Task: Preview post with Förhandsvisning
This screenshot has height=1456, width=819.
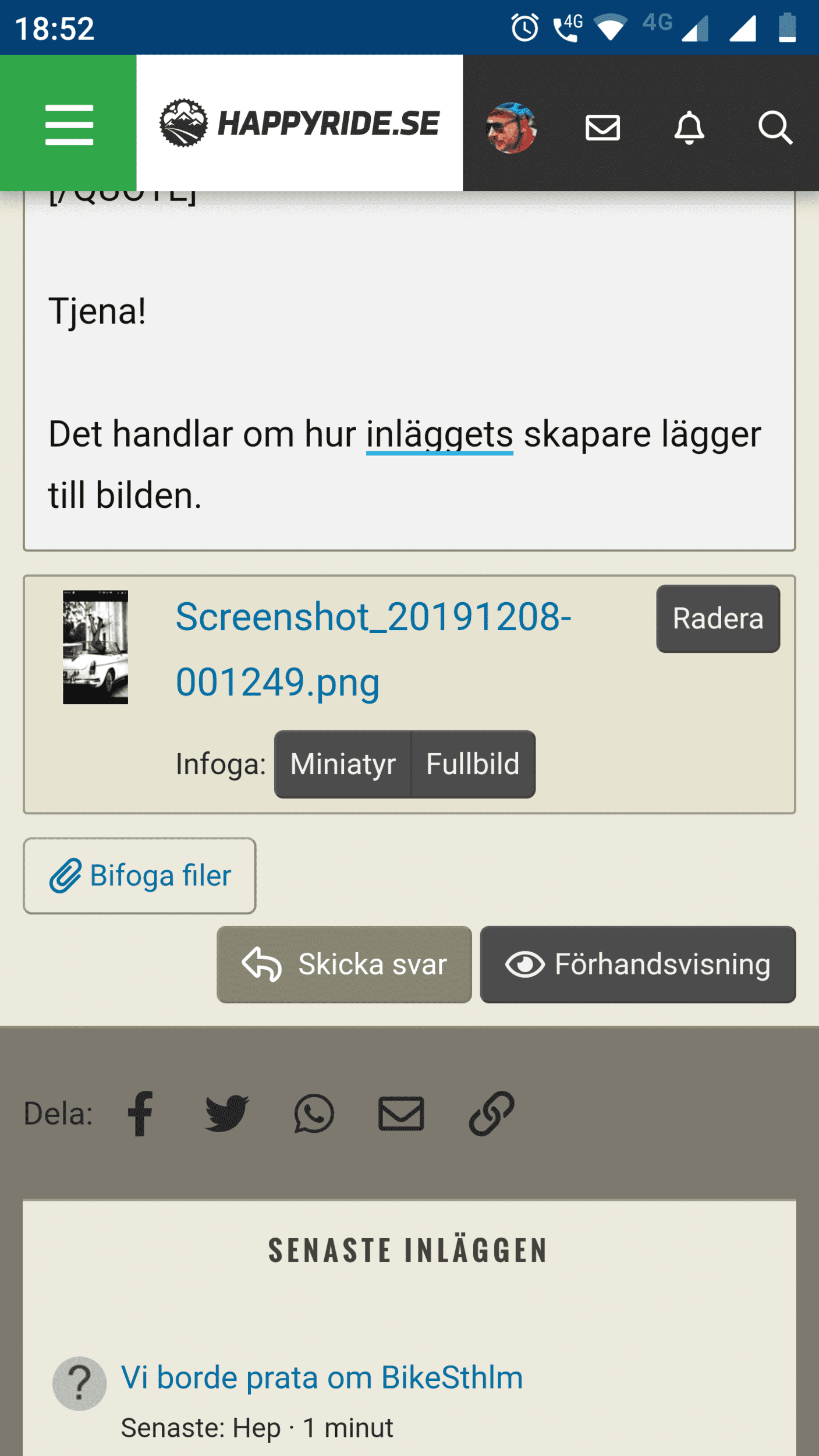Action: point(637,964)
